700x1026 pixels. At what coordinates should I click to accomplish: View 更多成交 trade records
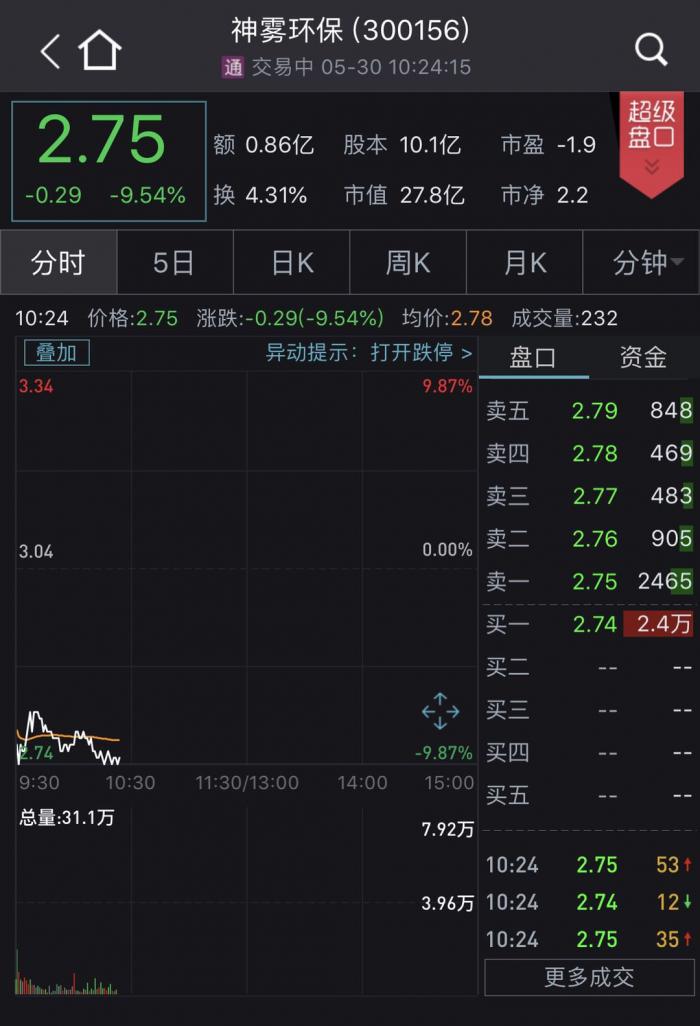click(x=589, y=977)
